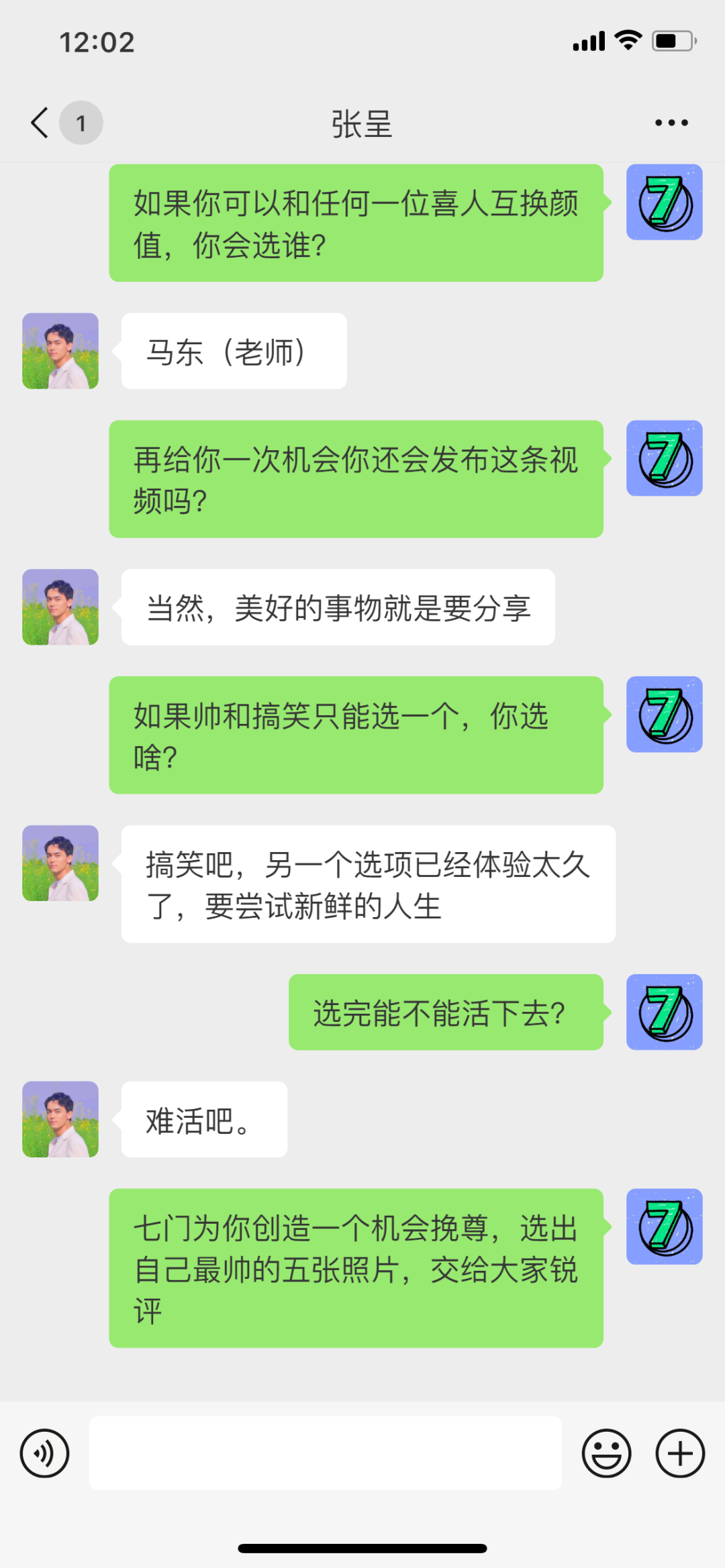This screenshot has height=1568, width=725.
Task: Open 张呈's avatar beside 马东（老师）message
Action: point(60,351)
